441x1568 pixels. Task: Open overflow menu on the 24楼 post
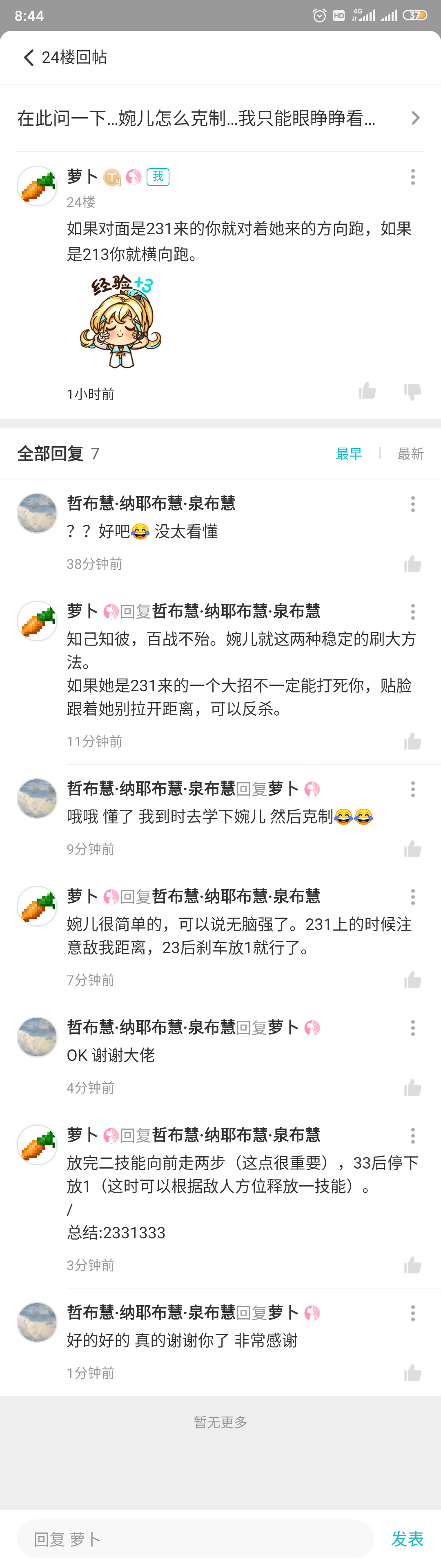pos(412,177)
